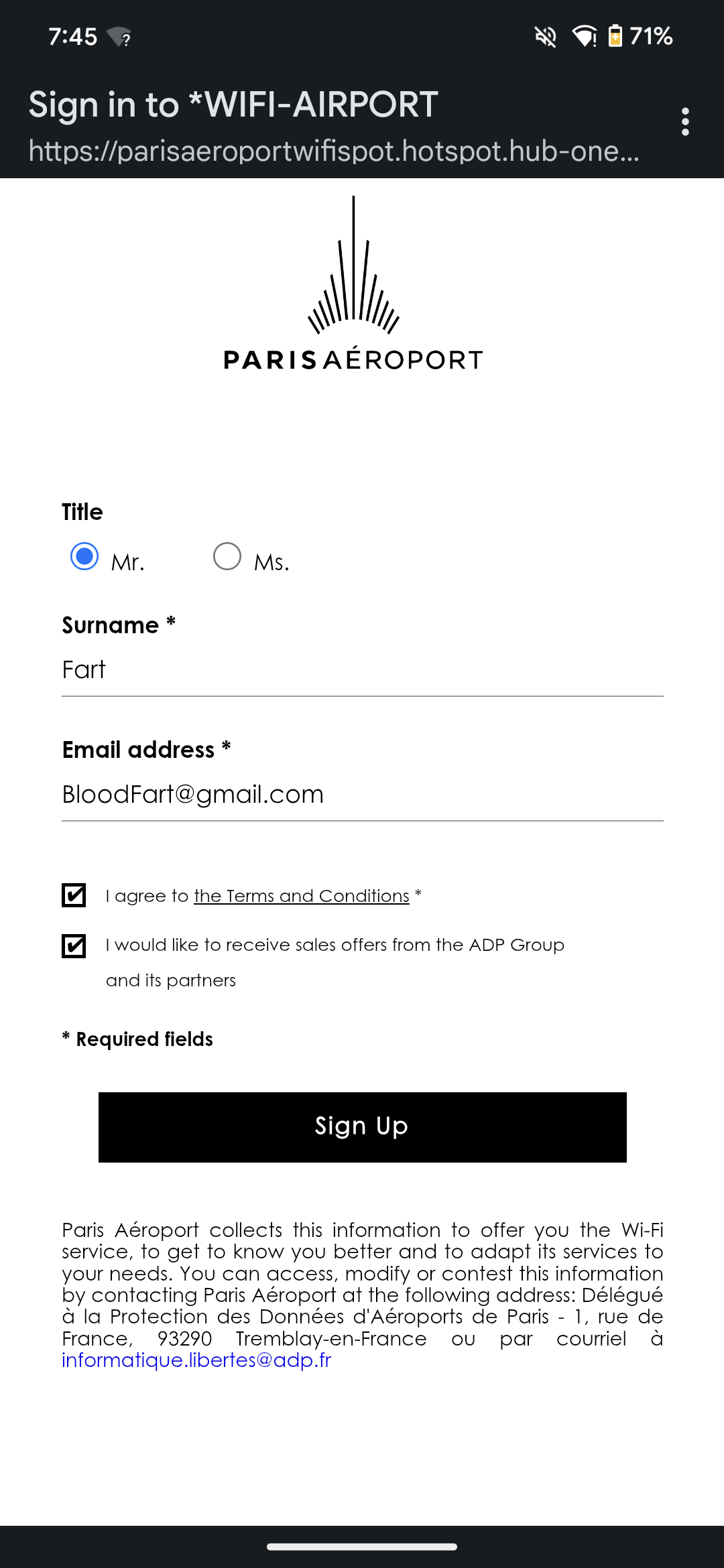Choose Ms. as the title
The image size is (724, 1568).
coord(227,556)
